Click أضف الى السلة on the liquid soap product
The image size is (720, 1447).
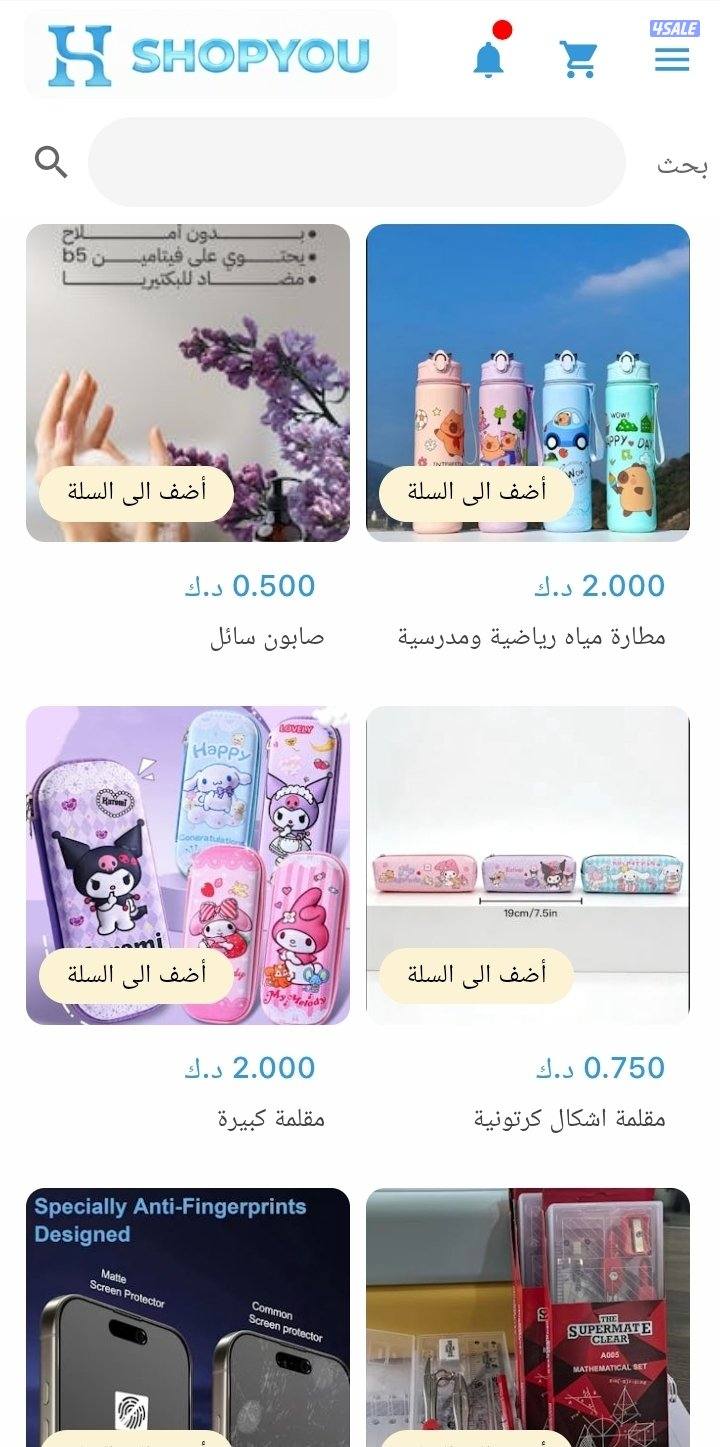click(x=136, y=492)
